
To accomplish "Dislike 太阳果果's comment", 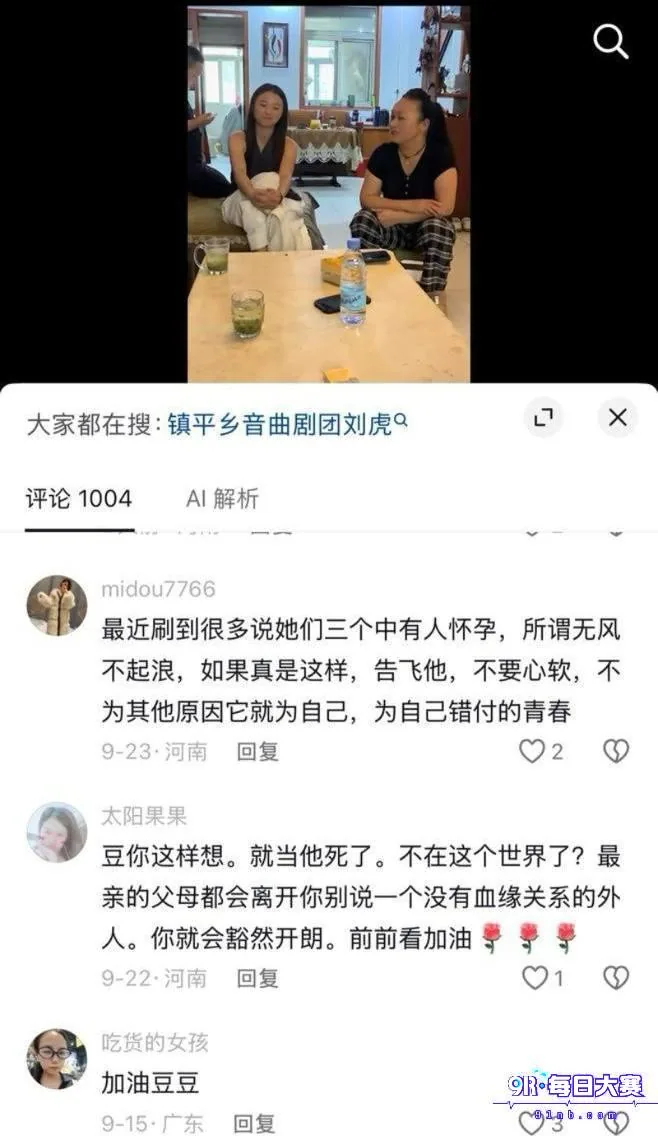I will (x=616, y=978).
